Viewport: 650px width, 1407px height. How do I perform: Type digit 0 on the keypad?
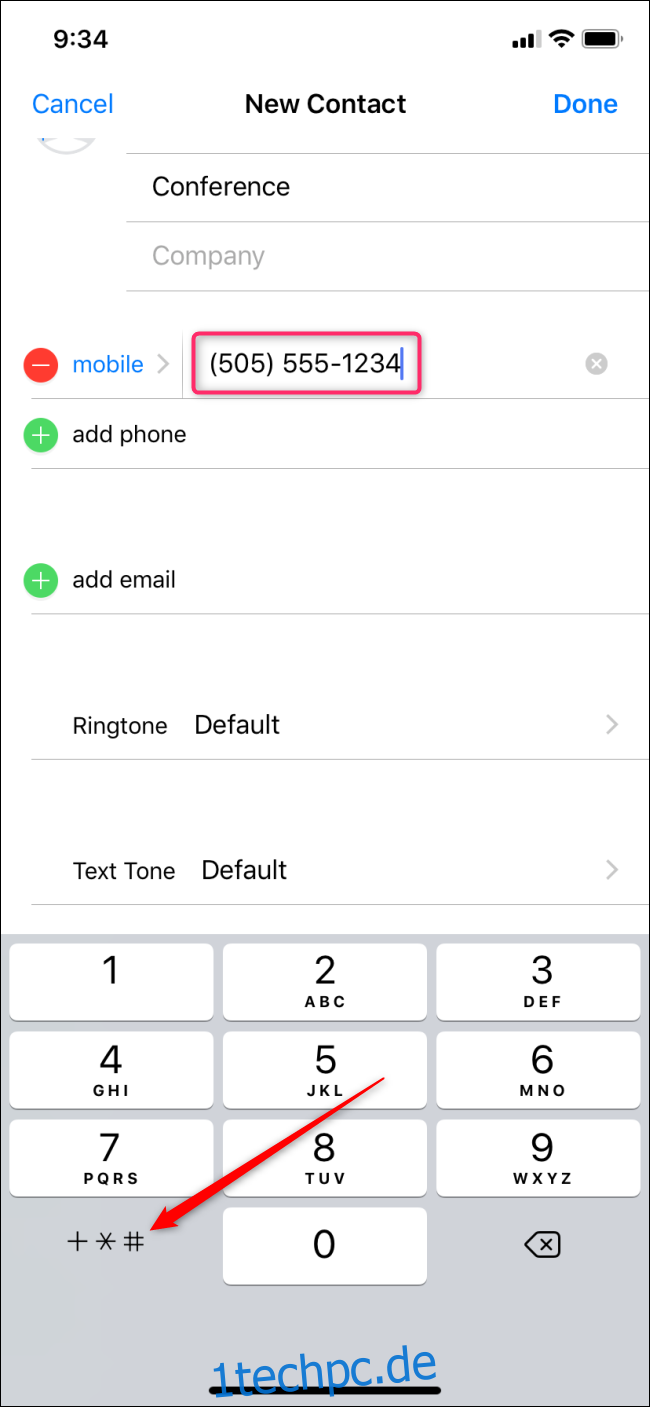[x=325, y=1245]
